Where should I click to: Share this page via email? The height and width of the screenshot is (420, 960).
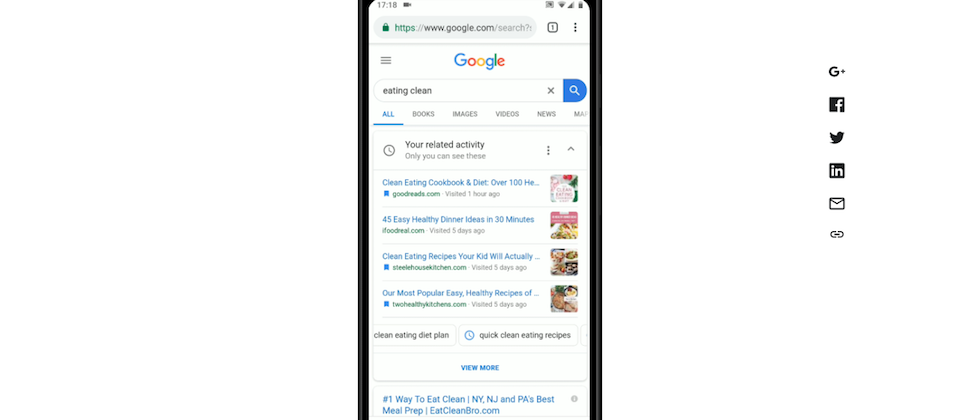837,203
